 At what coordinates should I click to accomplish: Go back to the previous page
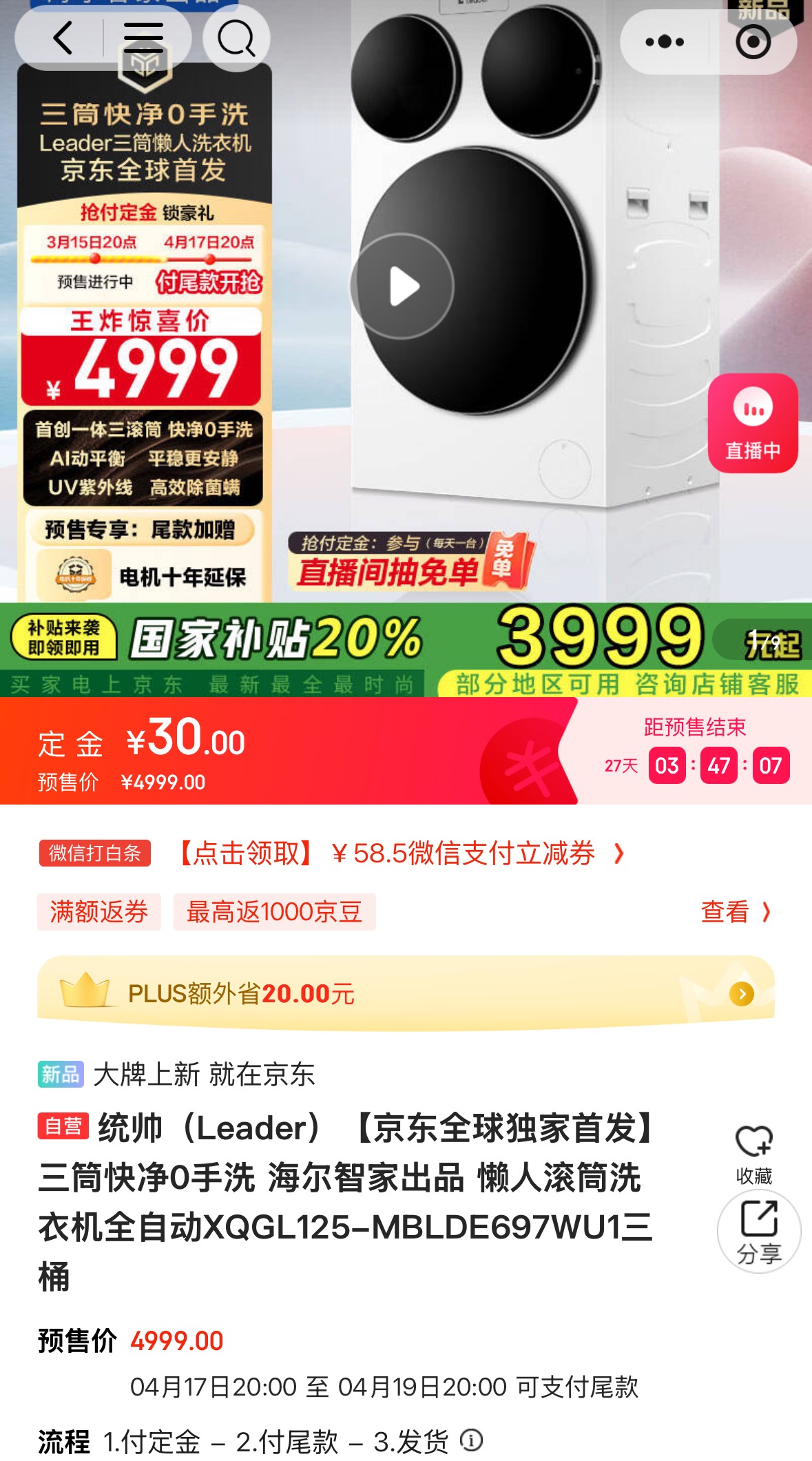63,38
